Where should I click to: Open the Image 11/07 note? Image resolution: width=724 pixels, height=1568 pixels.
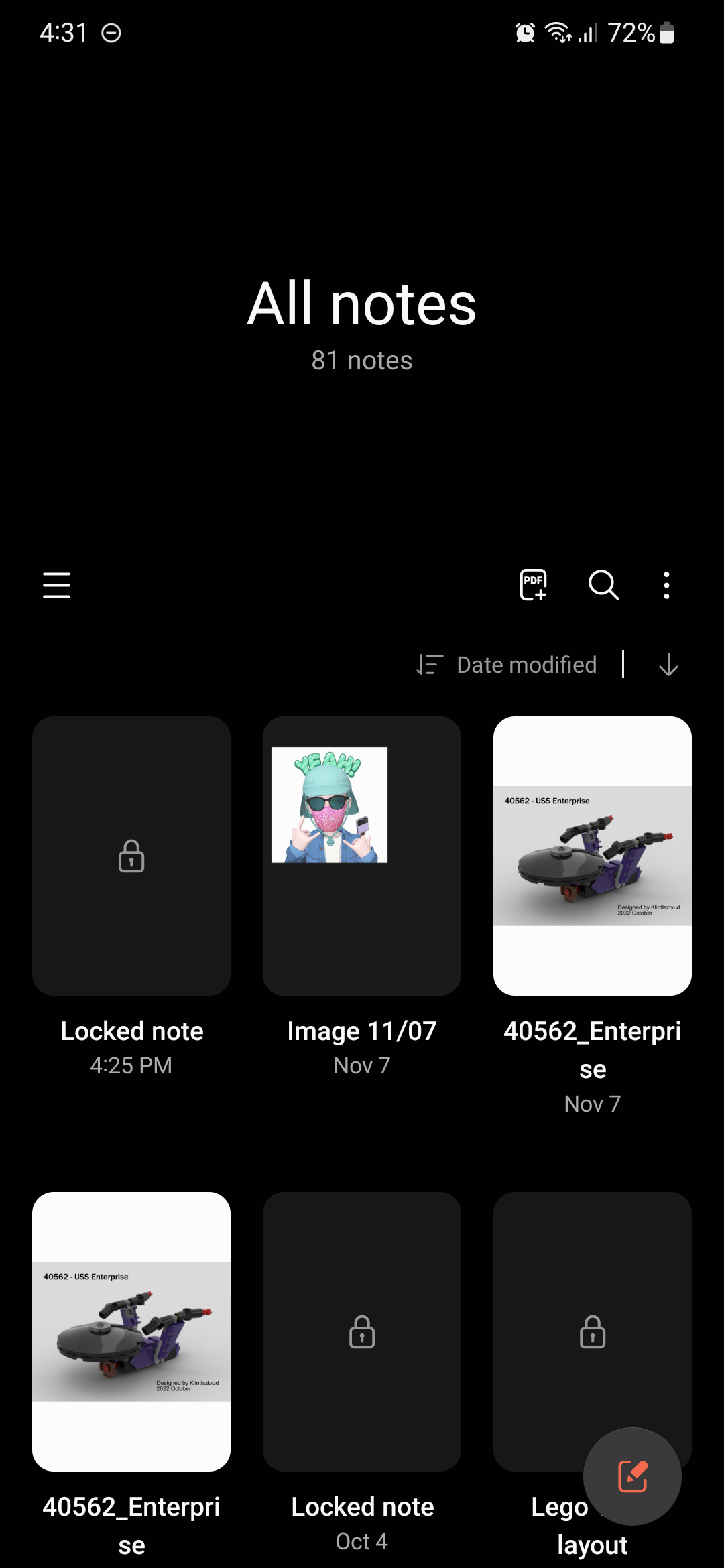pos(362,856)
